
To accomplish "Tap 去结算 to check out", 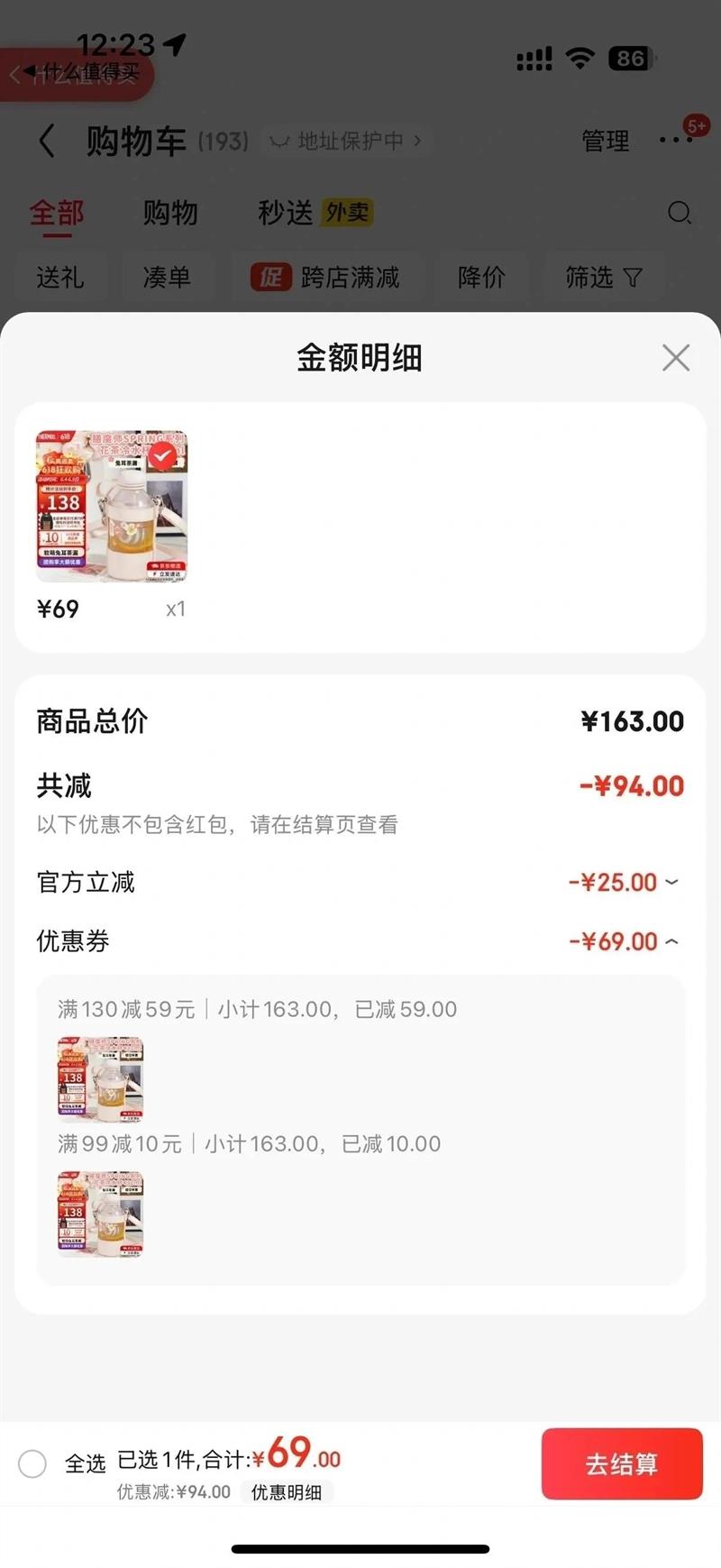I will coord(621,1463).
